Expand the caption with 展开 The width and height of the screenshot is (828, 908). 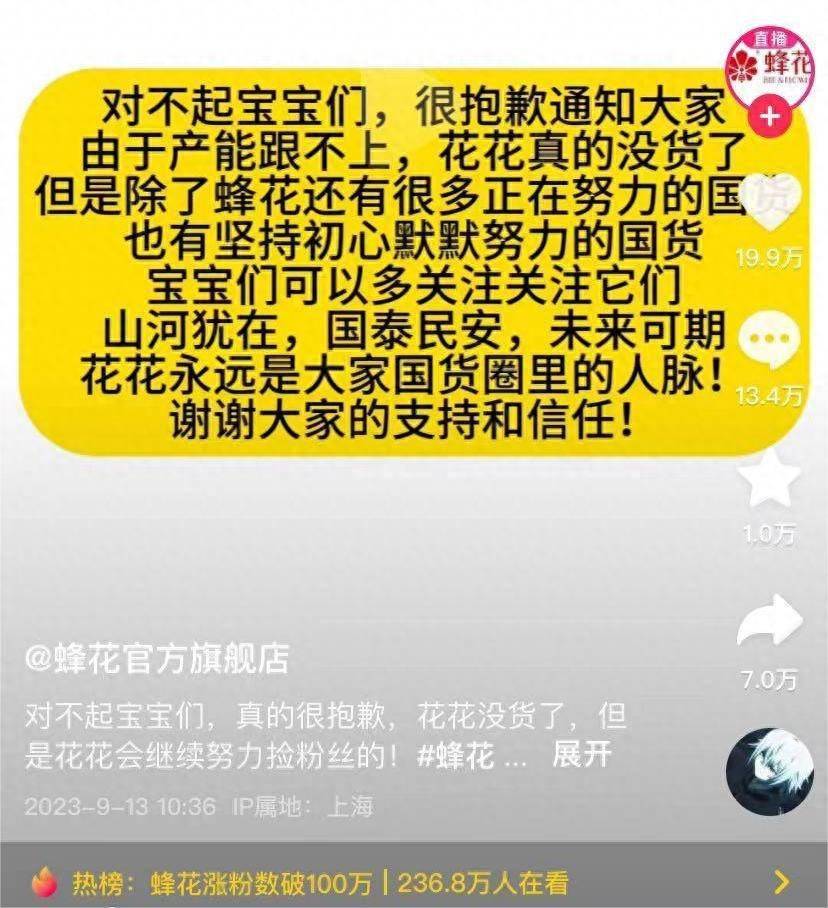click(x=581, y=755)
